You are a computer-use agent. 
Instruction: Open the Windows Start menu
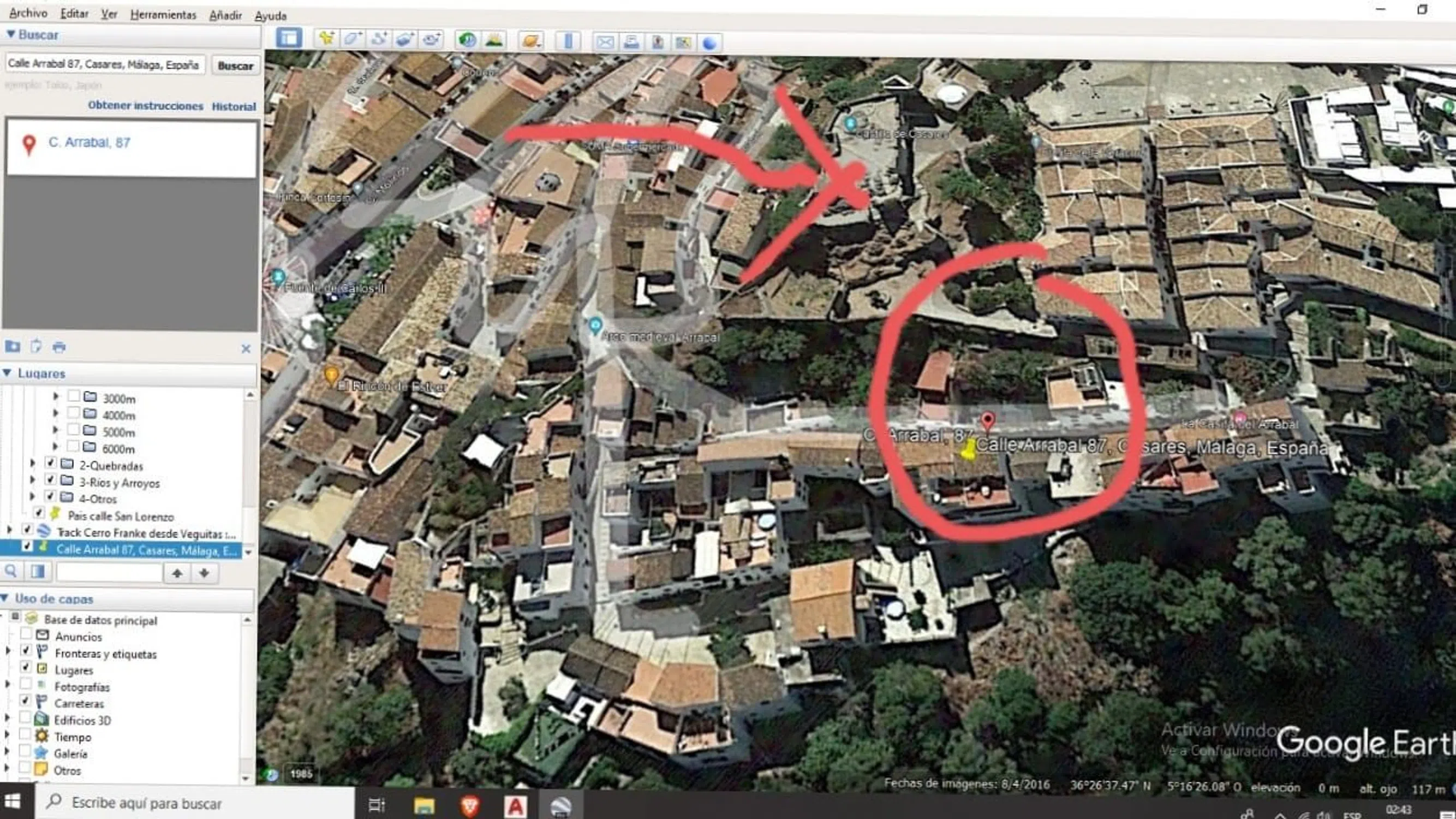click(13, 802)
